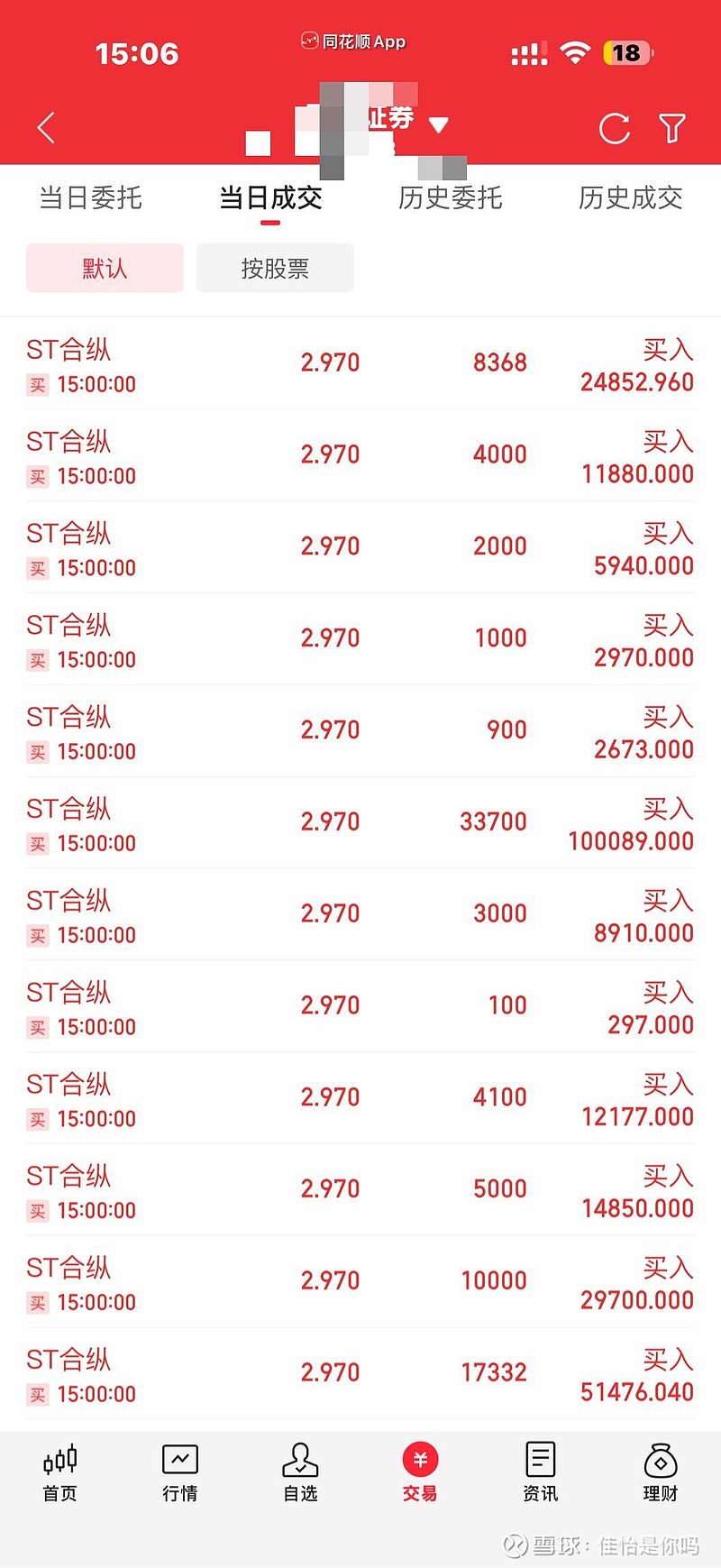Refresh the trade list
The width and height of the screenshot is (721, 1568).
615,129
